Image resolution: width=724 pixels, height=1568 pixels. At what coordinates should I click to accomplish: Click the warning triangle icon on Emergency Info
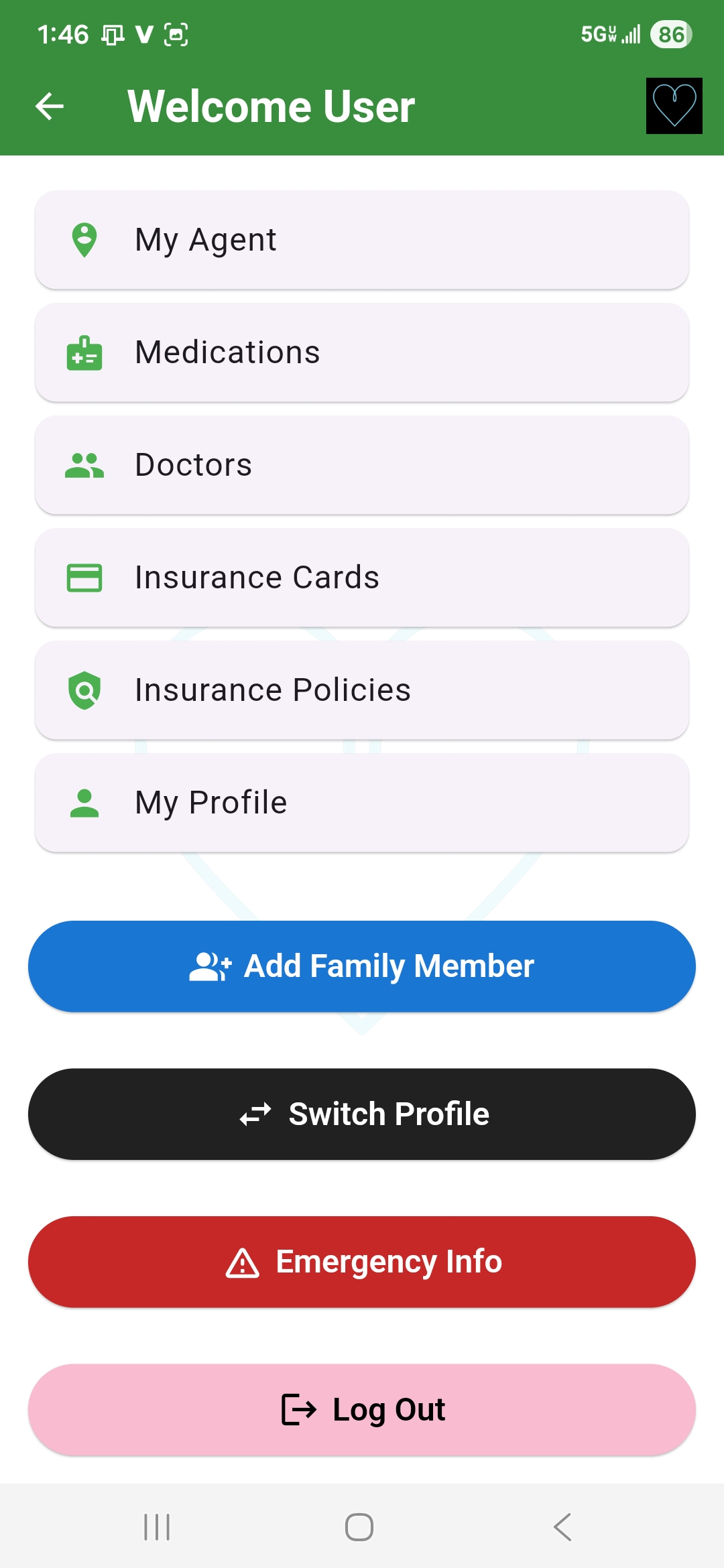pyautogui.click(x=243, y=1262)
